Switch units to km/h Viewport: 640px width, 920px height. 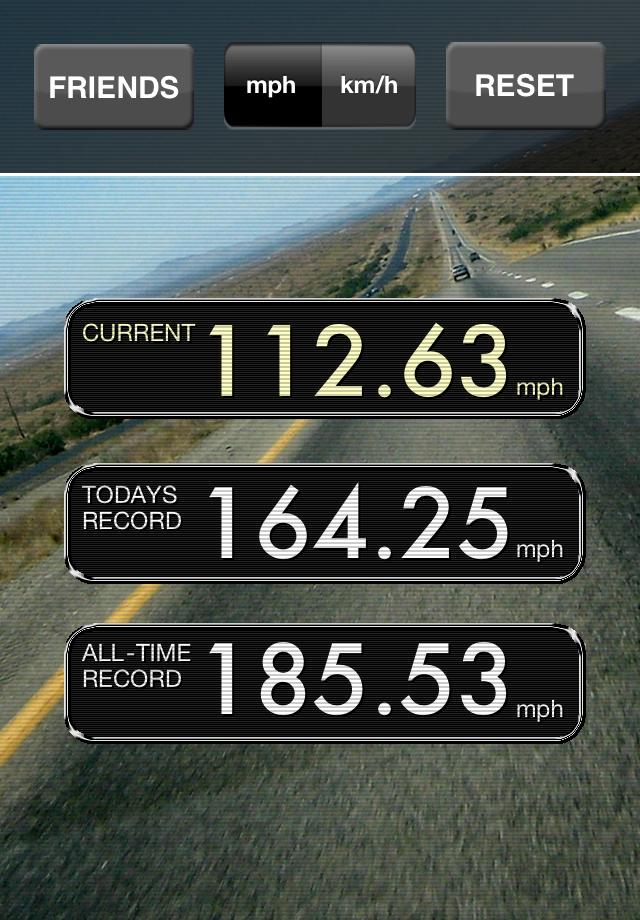click(368, 86)
